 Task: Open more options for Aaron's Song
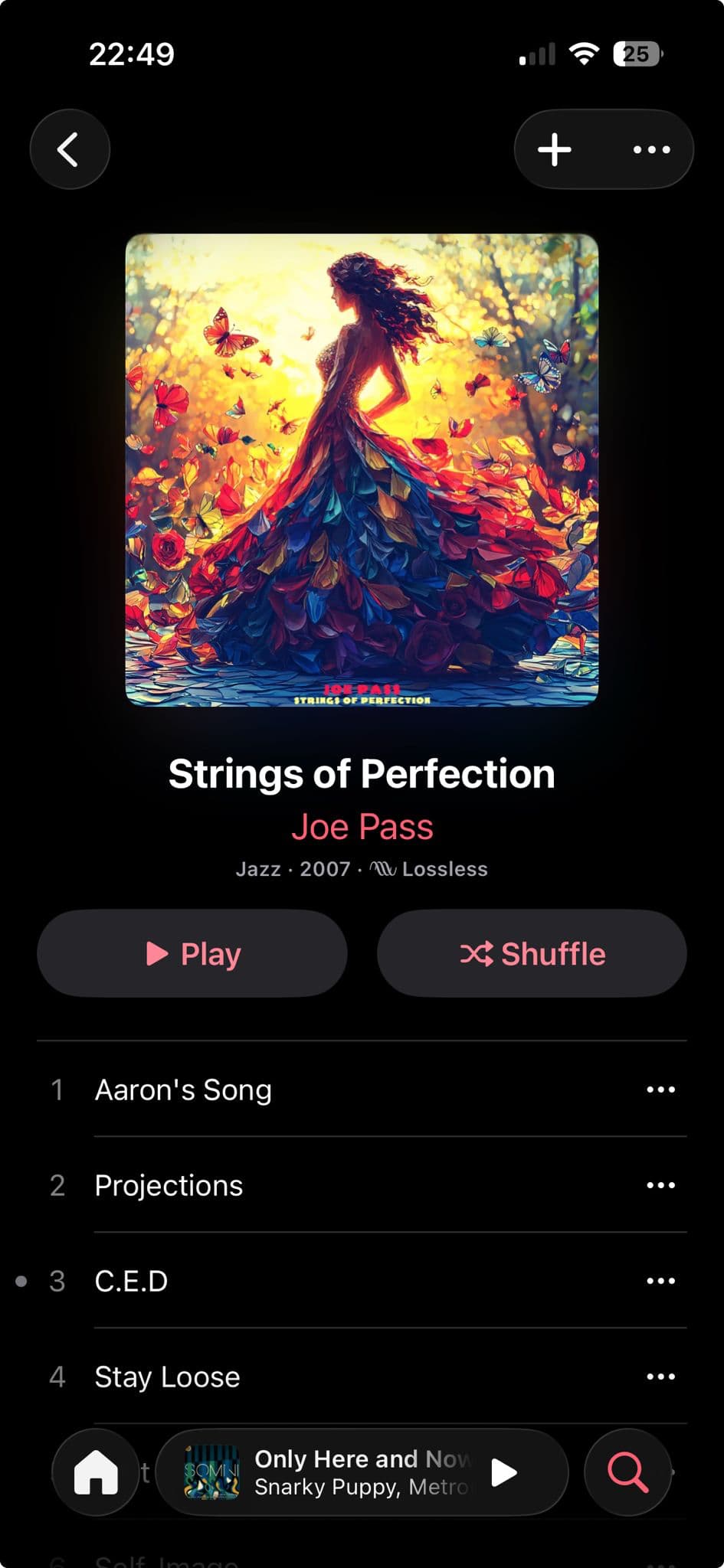tap(660, 1089)
